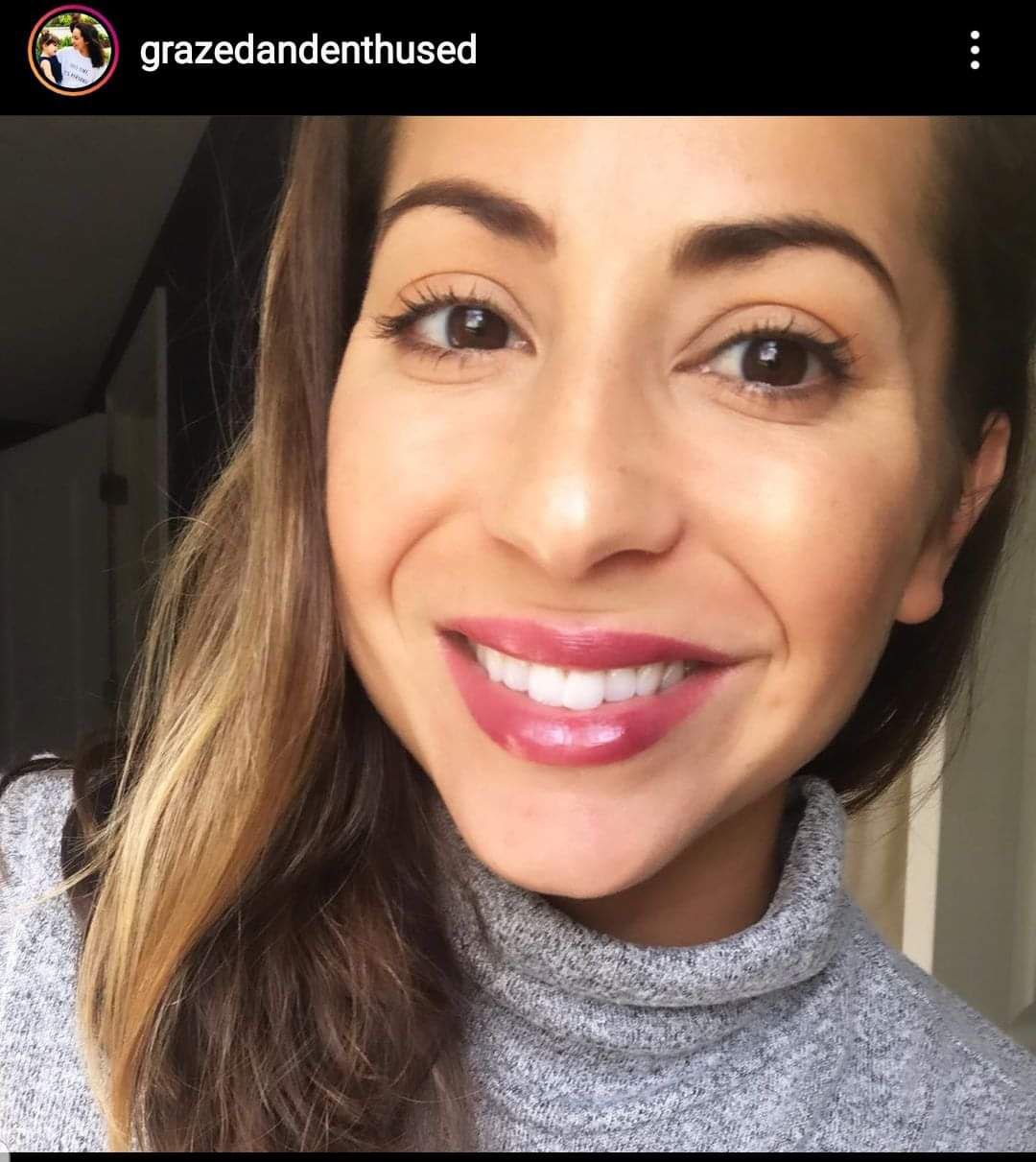Open the post's three-dot overflow menu
The image size is (1036, 1162).
click(975, 50)
